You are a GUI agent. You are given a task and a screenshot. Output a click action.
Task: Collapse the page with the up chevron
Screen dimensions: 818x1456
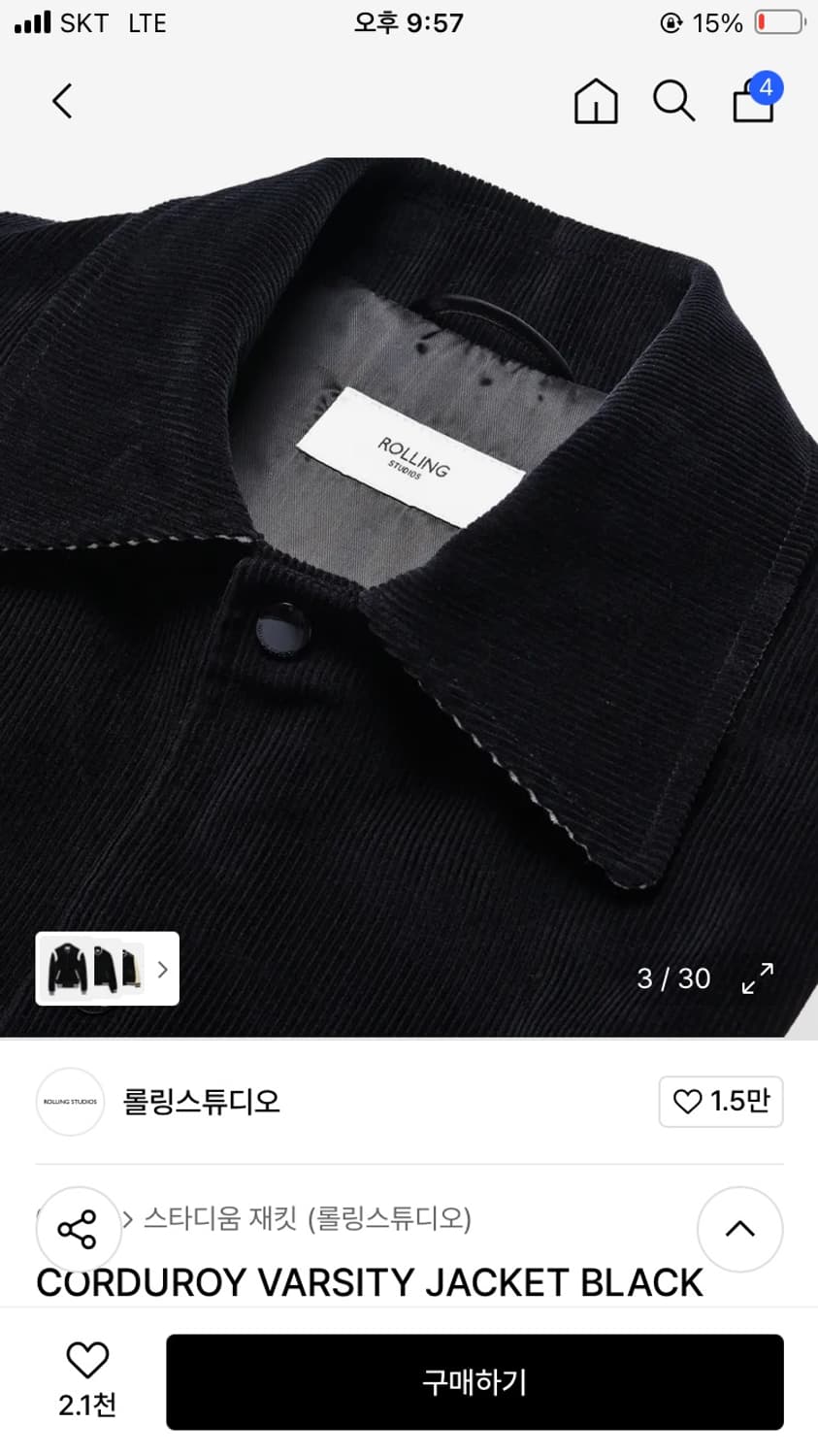point(739,1229)
